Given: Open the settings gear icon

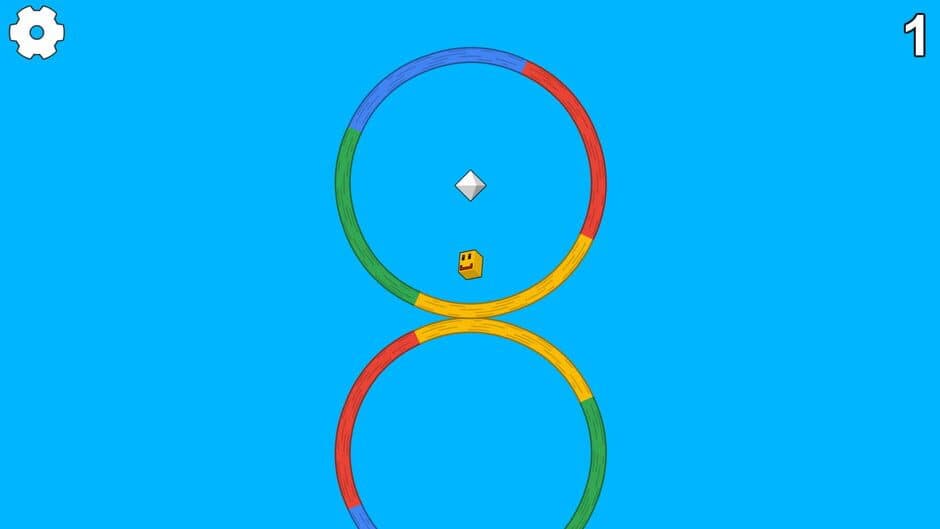Looking at the screenshot, I should coord(37,32).
